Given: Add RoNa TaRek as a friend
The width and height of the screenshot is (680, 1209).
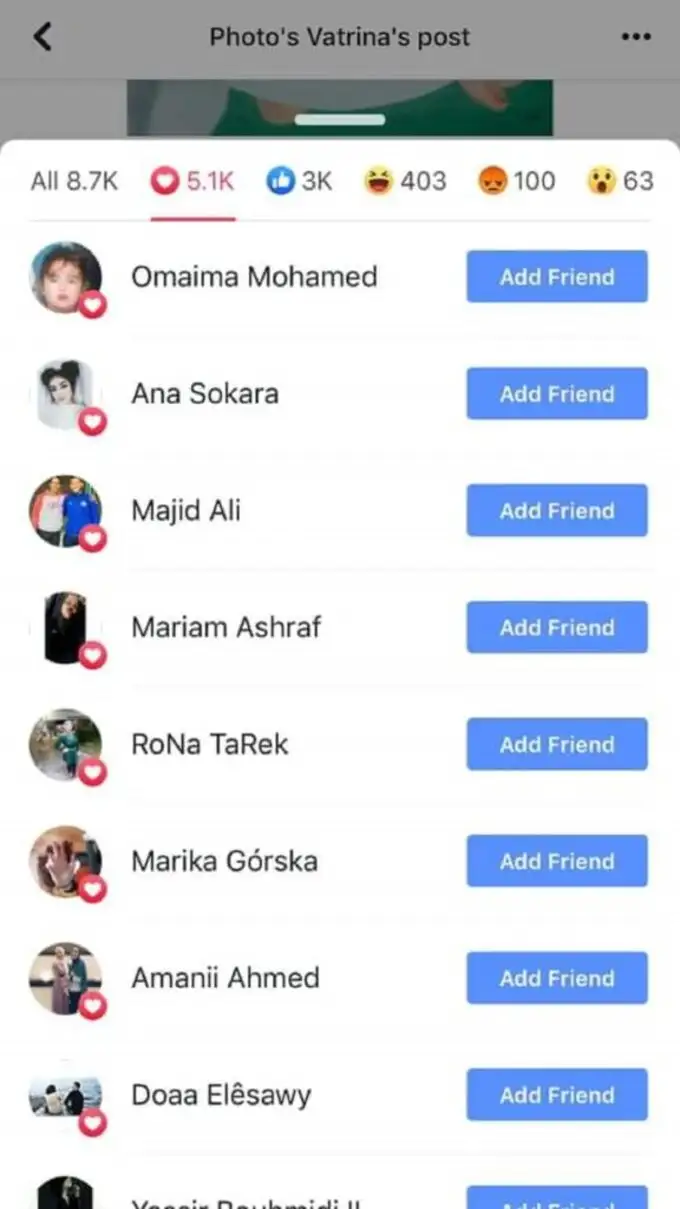Looking at the screenshot, I should tap(556, 745).
